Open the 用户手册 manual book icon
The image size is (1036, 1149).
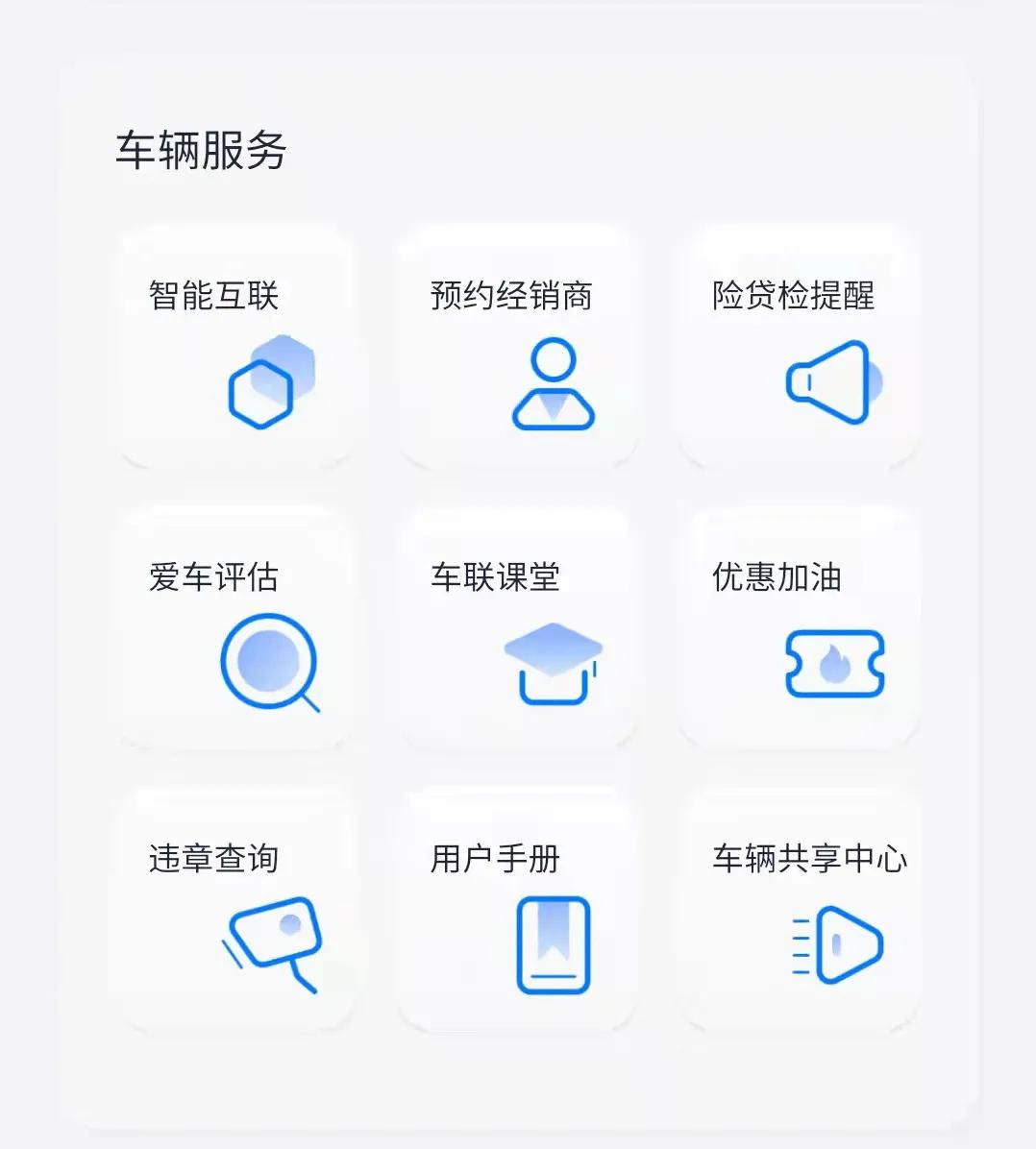click(553, 944)
